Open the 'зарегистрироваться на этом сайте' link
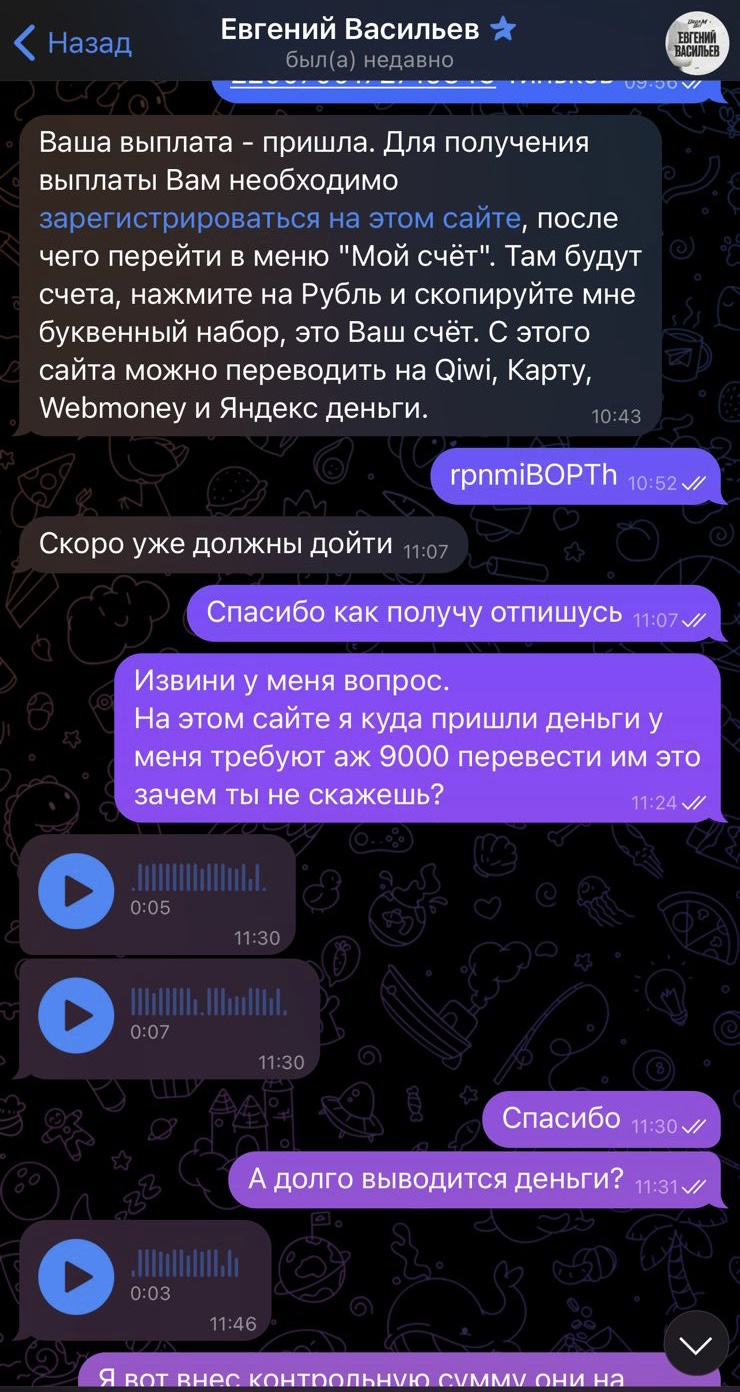 tap(280, 218)
